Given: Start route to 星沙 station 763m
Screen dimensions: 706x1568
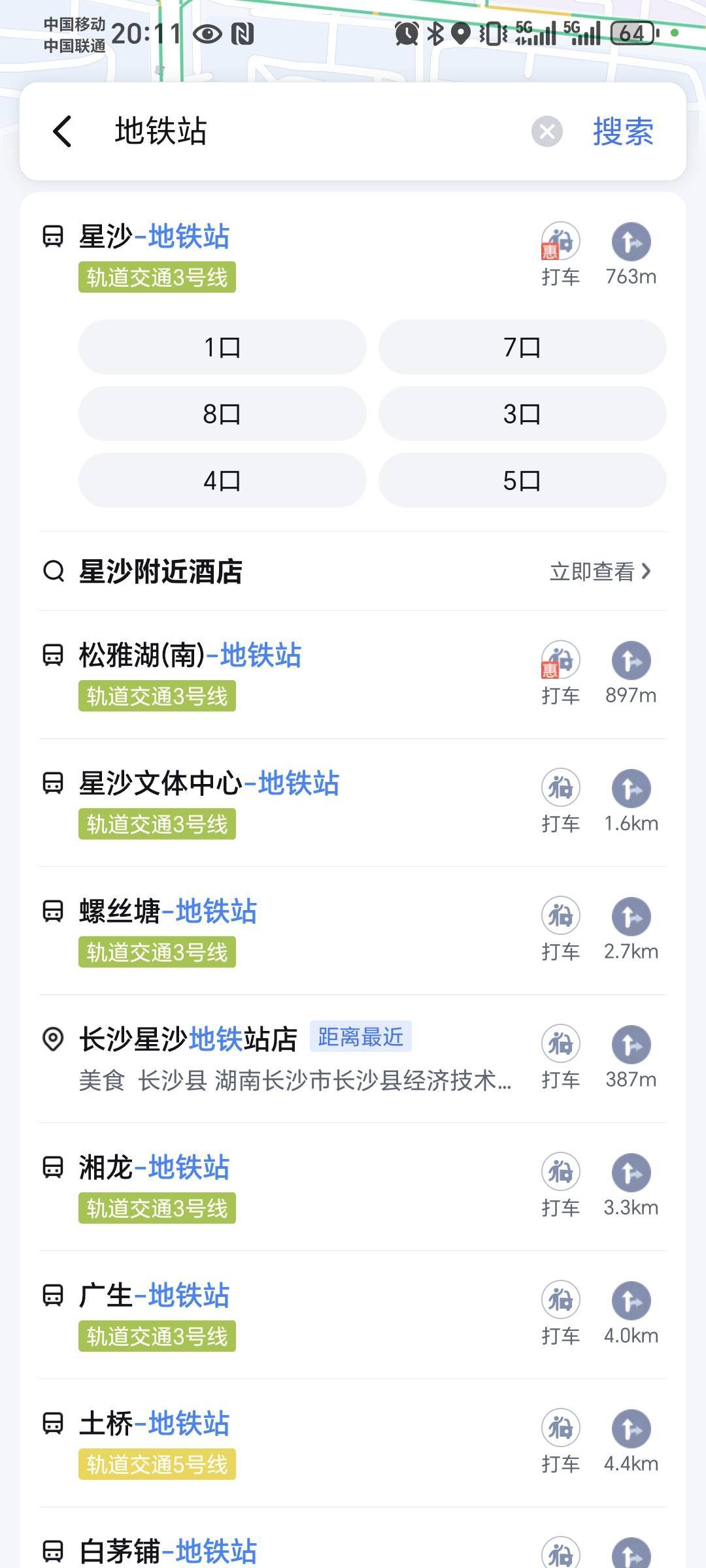Looking at the screenshot, I should pyautogui.click(x=631, y=255).
